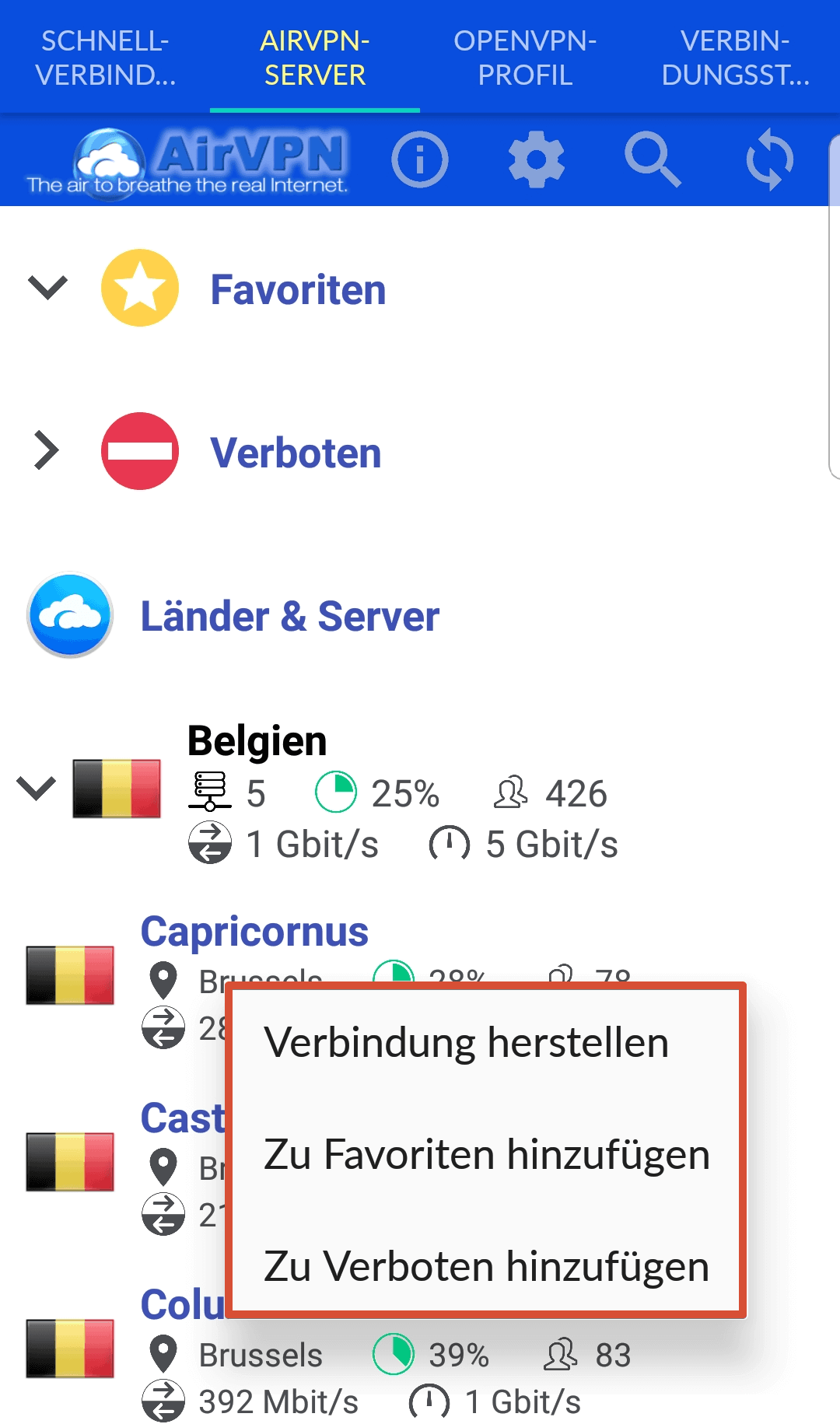
Task: Open the OpenVPN-Profil tab
Action: tap(525, 58)
